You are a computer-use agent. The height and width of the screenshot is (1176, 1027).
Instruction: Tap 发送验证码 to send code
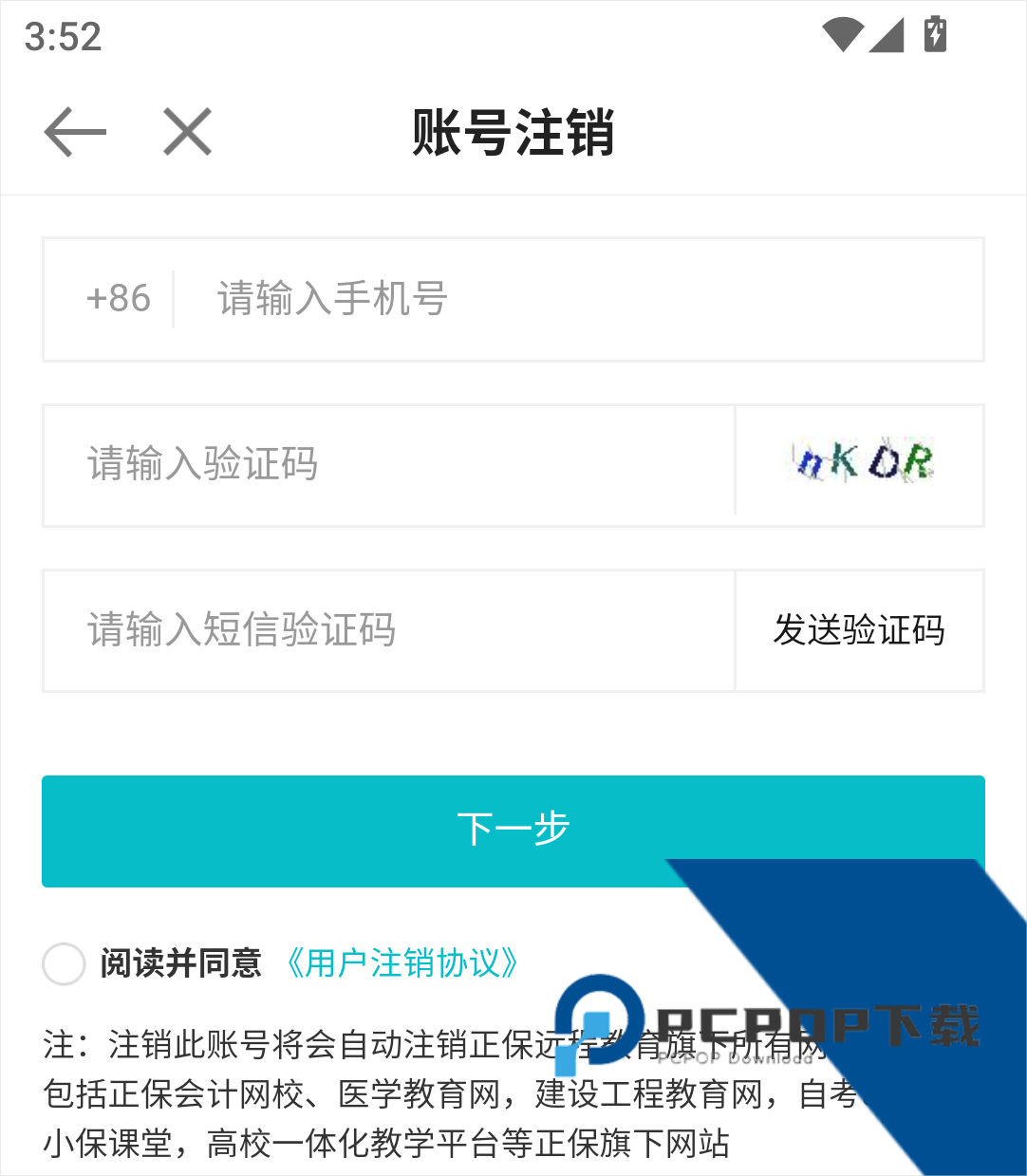(859, 630)
